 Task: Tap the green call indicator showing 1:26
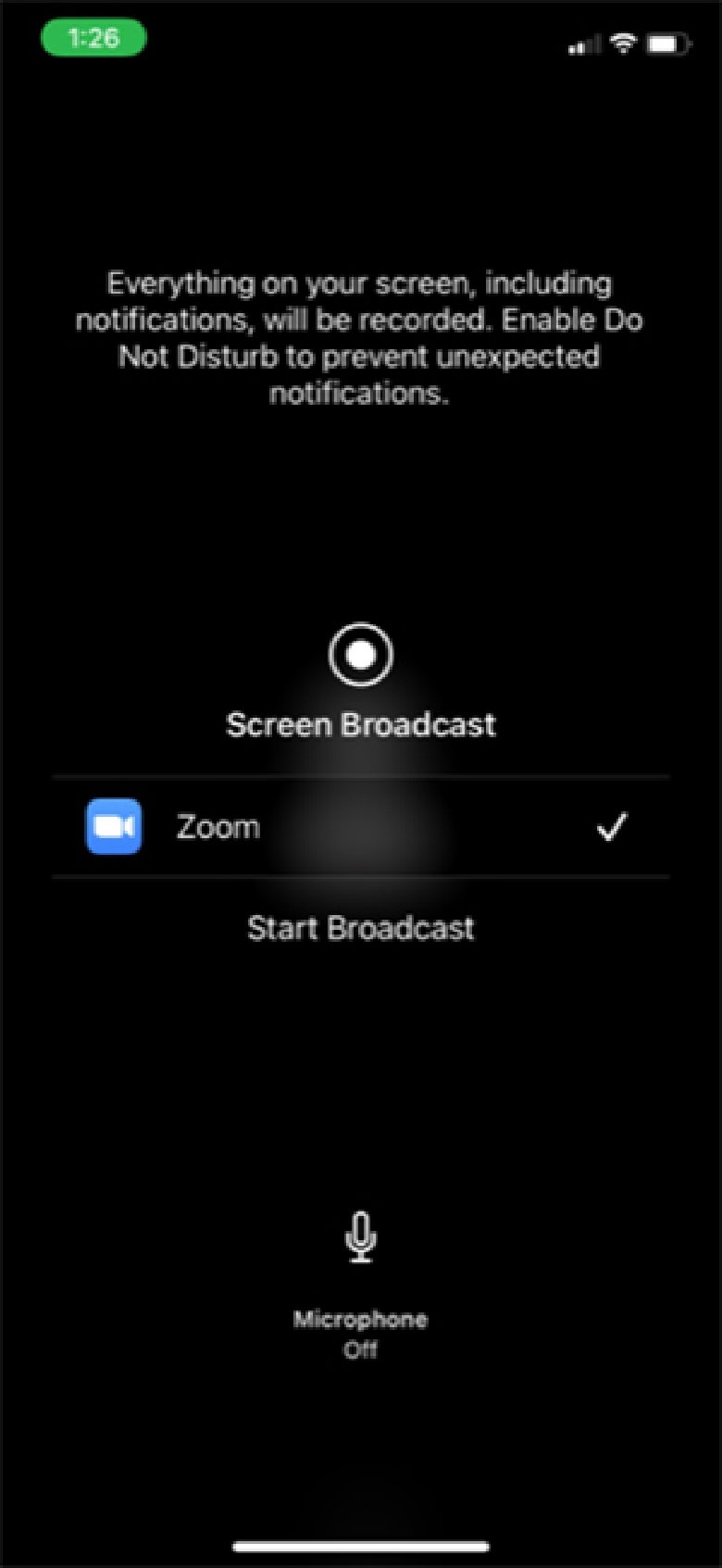coord(93,38)
